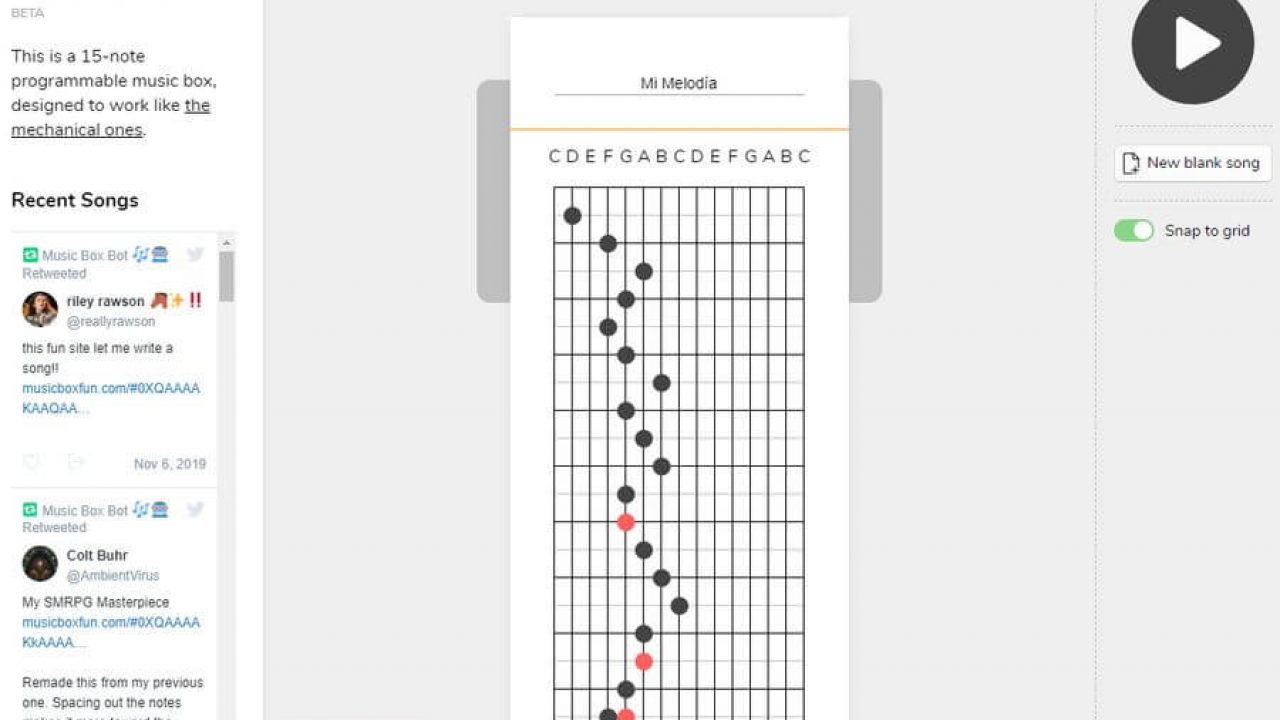Open Colt Buhr's musicboxfun song link

111,632
